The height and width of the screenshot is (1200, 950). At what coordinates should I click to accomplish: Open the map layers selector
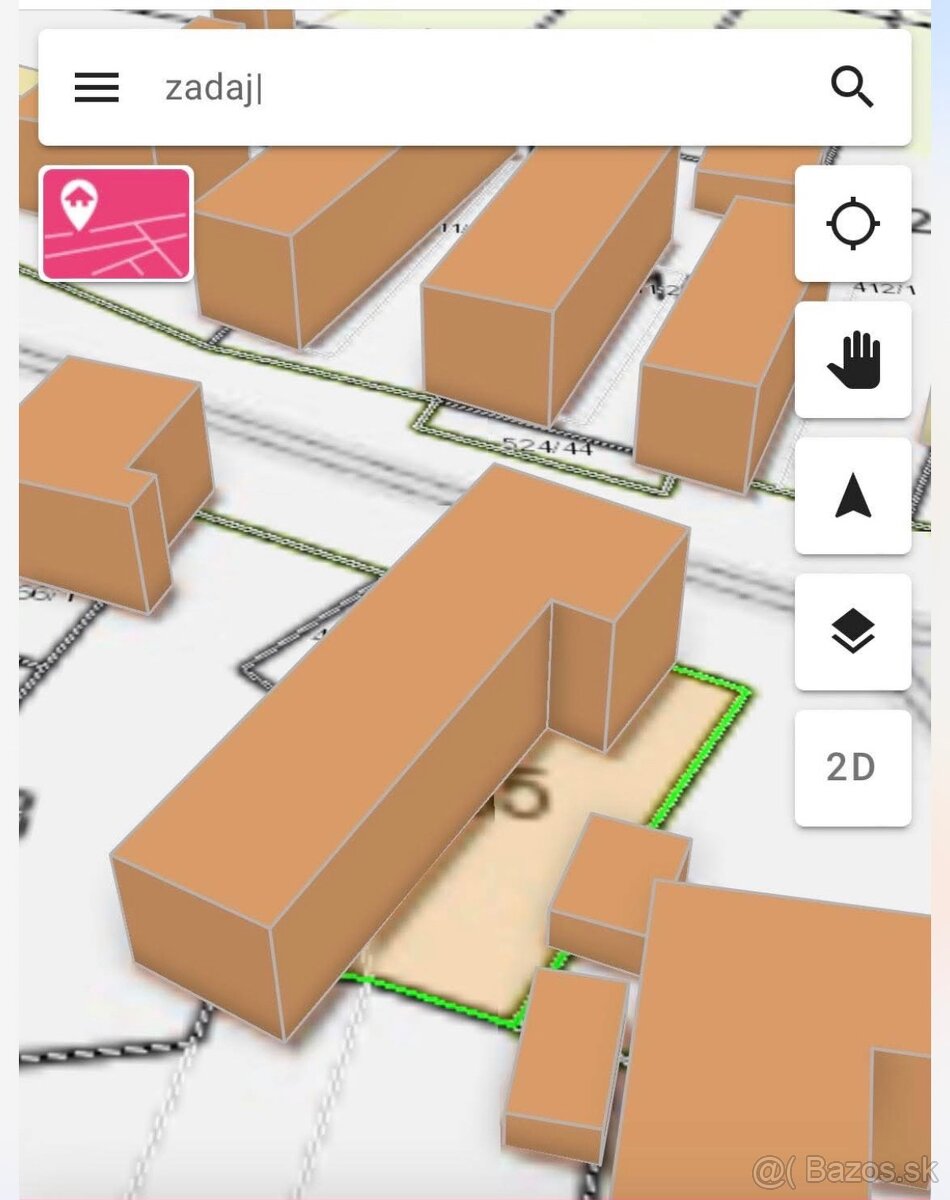coord(852,632)
